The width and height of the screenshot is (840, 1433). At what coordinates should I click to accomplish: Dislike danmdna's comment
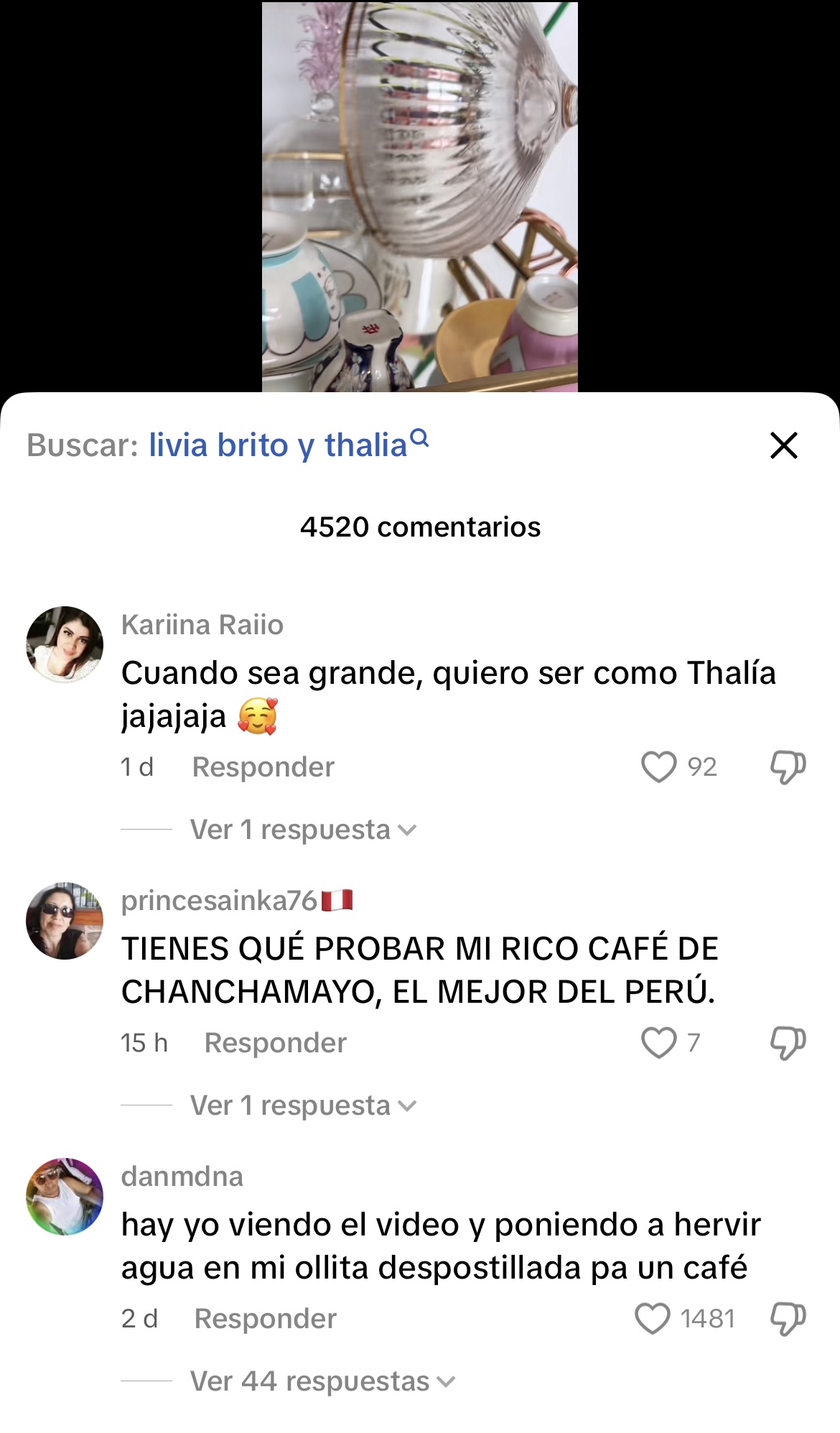coord(788,1319)
